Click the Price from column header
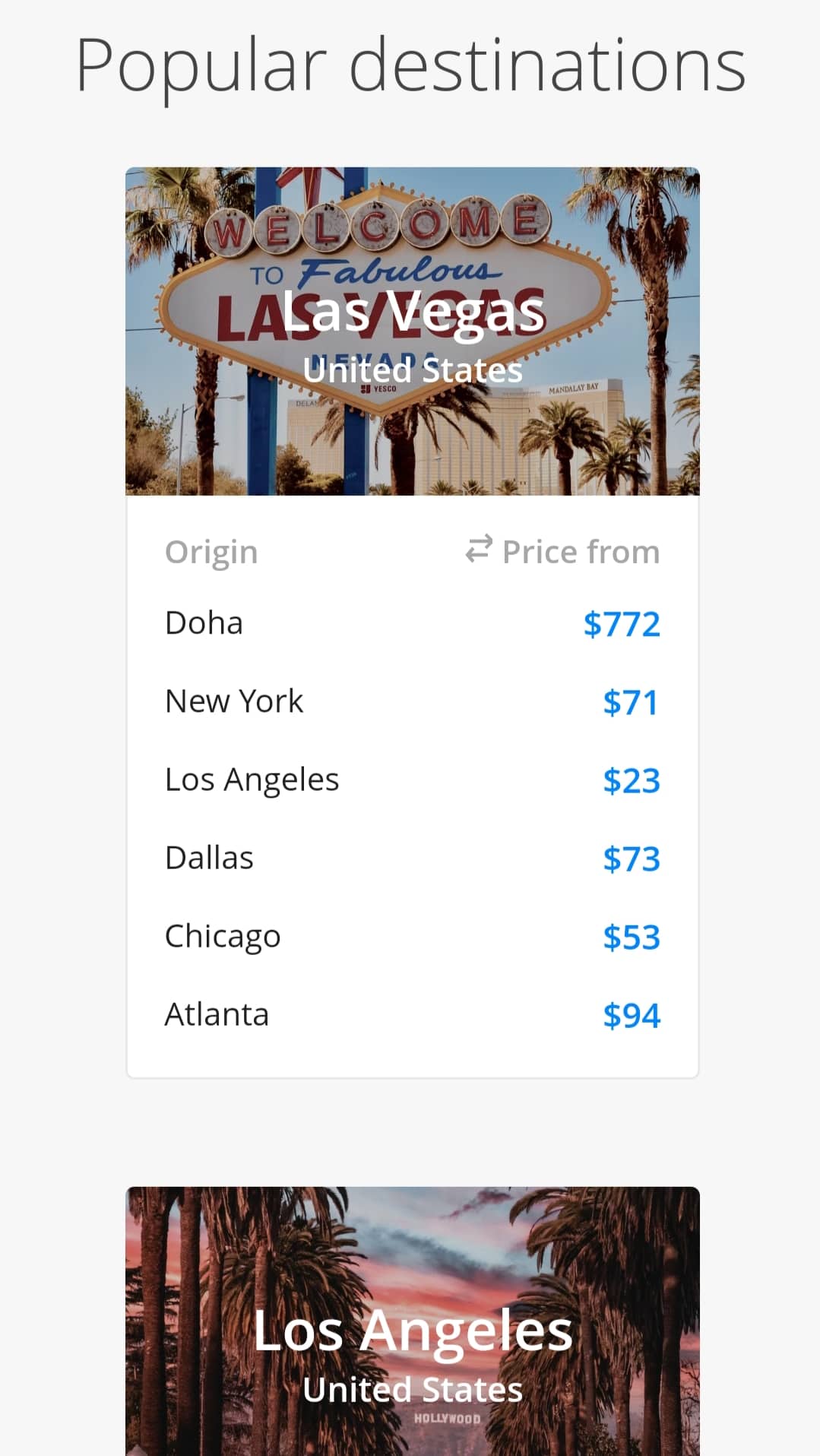This screenshot has height=1456, width=820. point(580,551)
